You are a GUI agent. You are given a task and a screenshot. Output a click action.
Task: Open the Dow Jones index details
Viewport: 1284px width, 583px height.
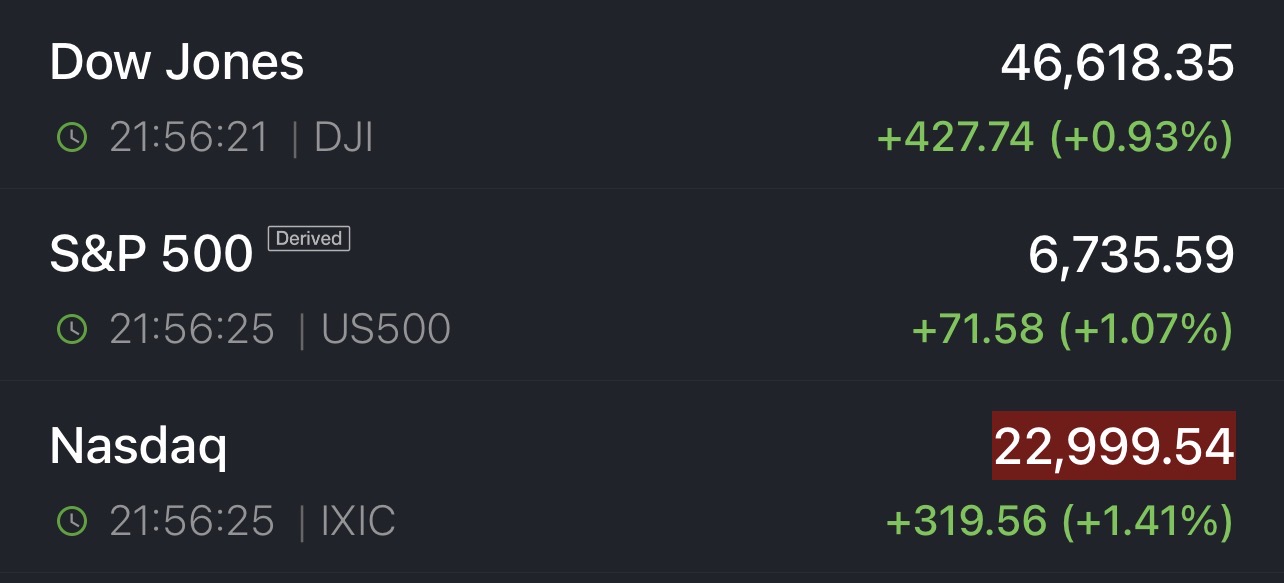point(178,63)
